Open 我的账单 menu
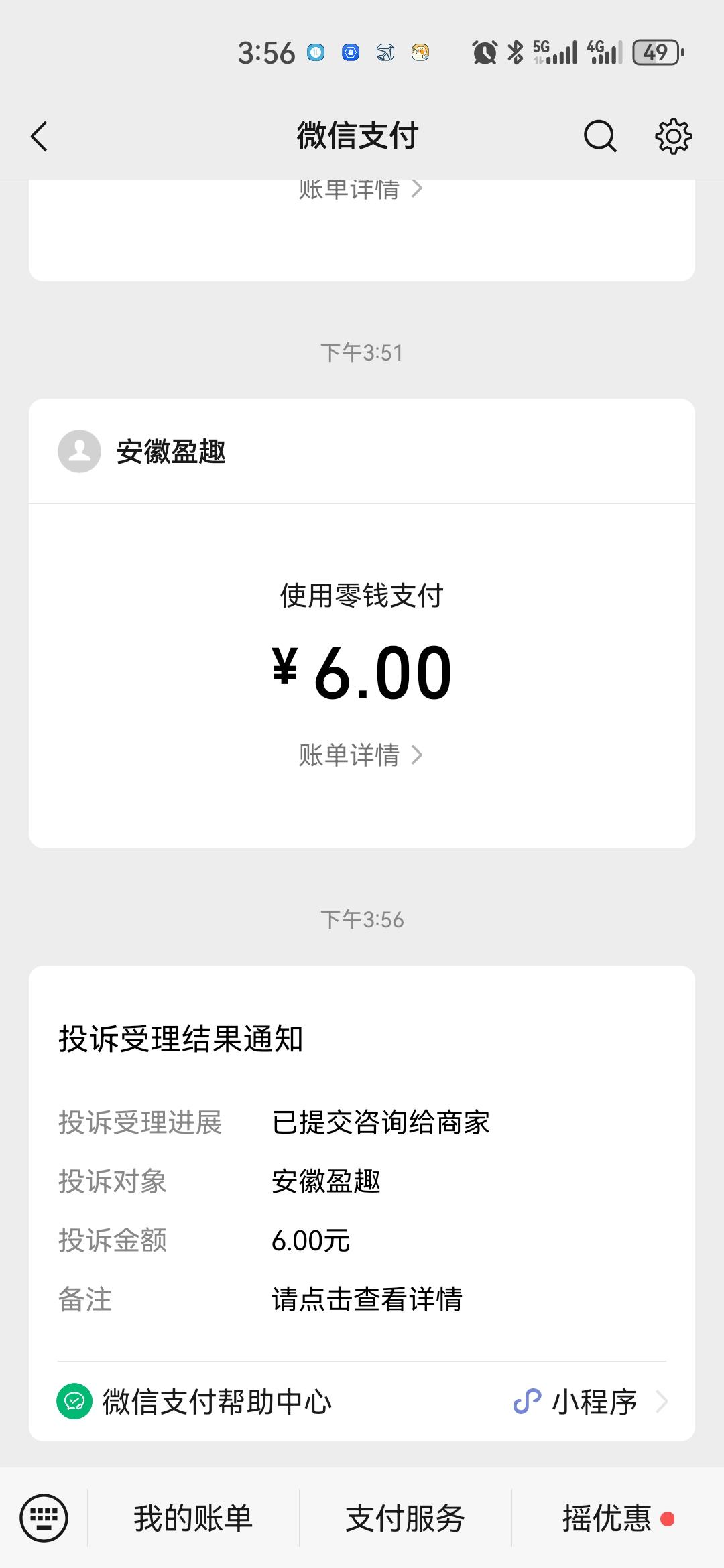Viewport: 724px width, 1568px height. tap(193, 1518)
